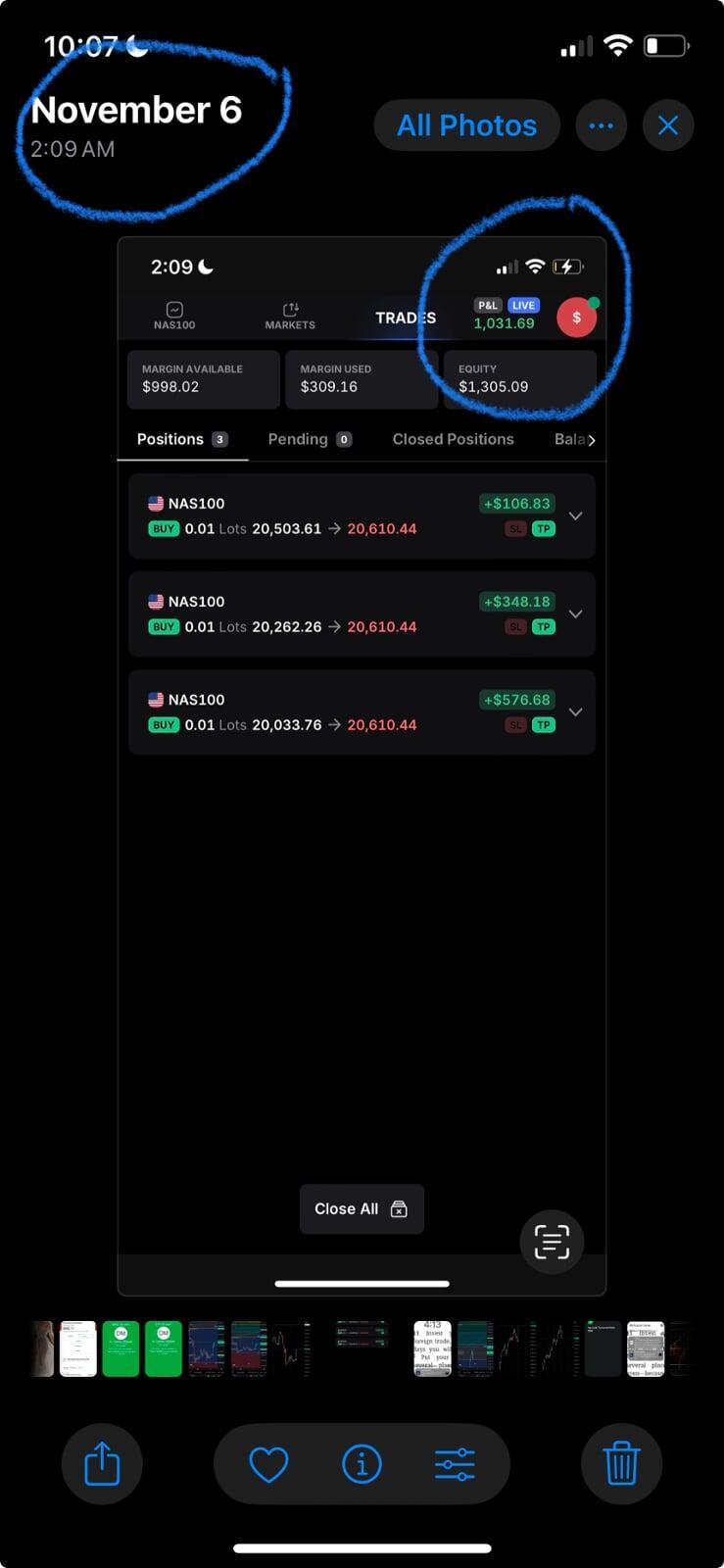Screen dimensions: 724x1568
Task: Open the three-dot more options menu
Action: 601,125
